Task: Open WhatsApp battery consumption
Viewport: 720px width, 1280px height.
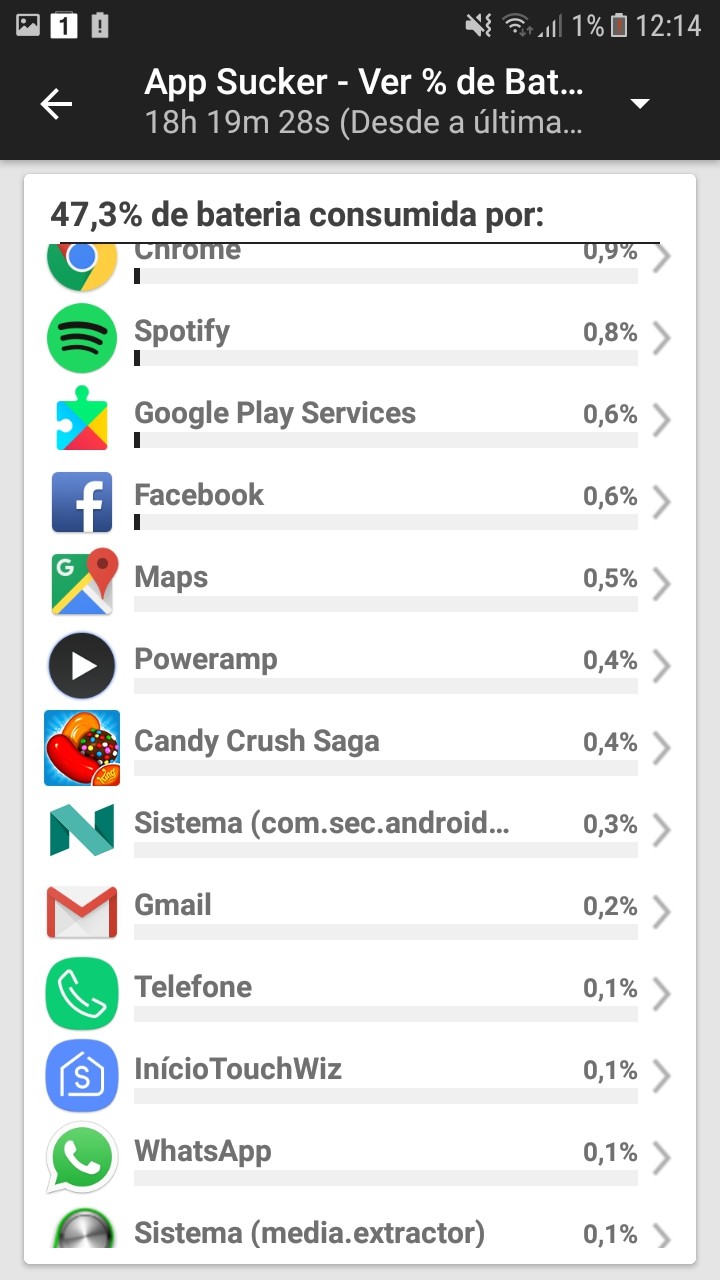Action: tap(359, 1158)
